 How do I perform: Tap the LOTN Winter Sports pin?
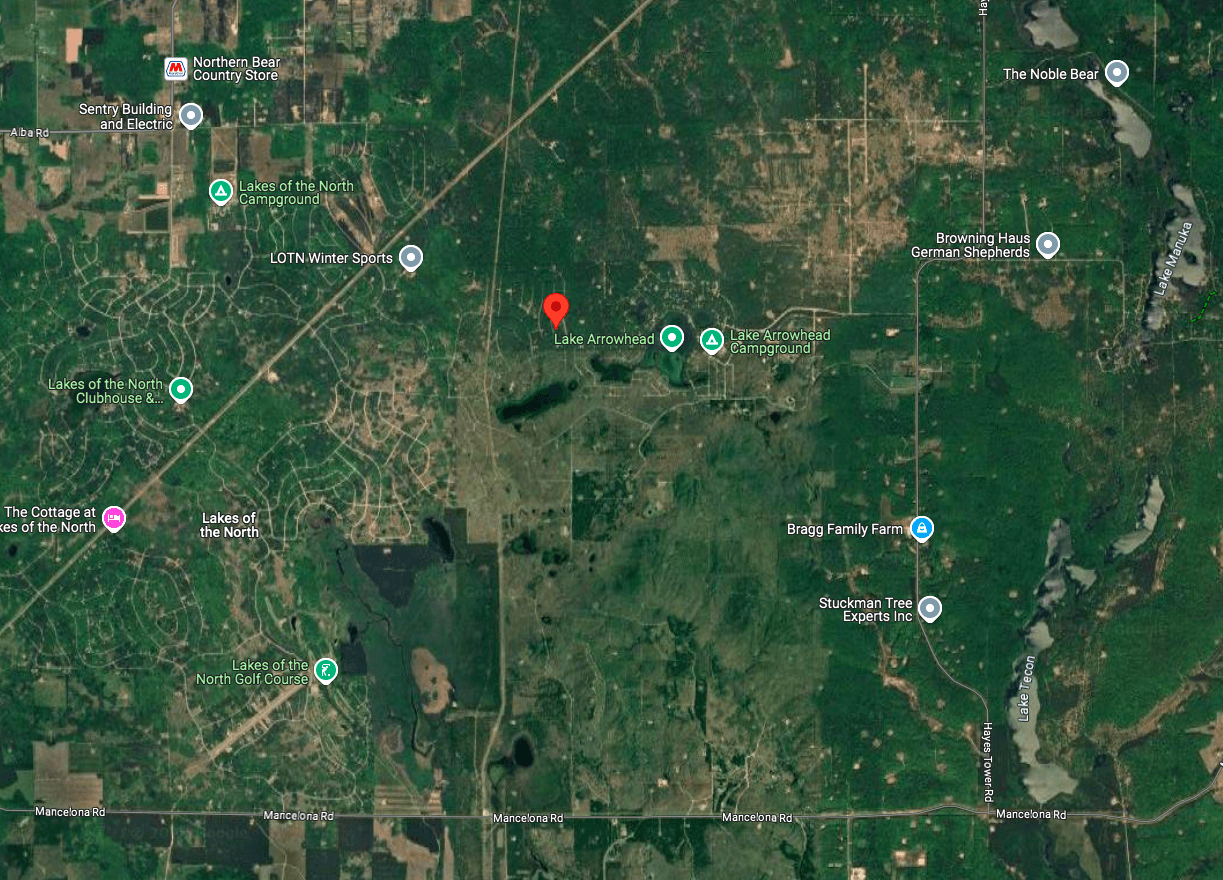pyautogui.click(x=411, y=258)
